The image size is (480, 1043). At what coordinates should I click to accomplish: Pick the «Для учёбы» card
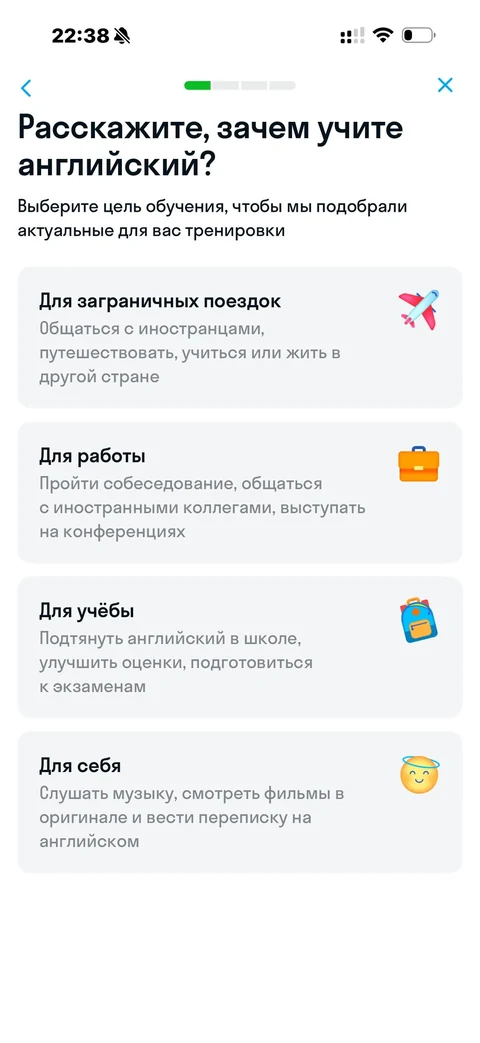[239, 647]
